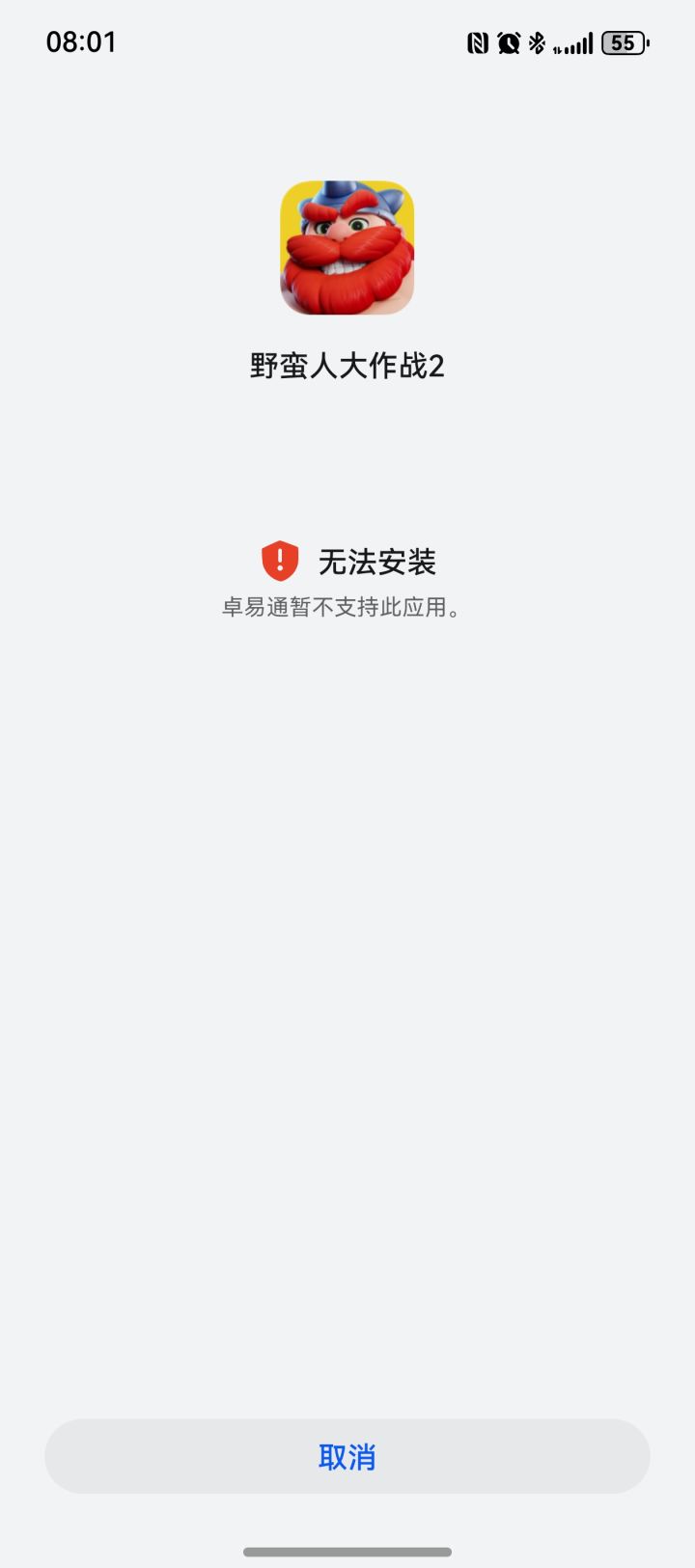Open the status bar clock area
The height and width of the screenshot is (1568, 695).
pyautogui.click(x=82, y=42)
